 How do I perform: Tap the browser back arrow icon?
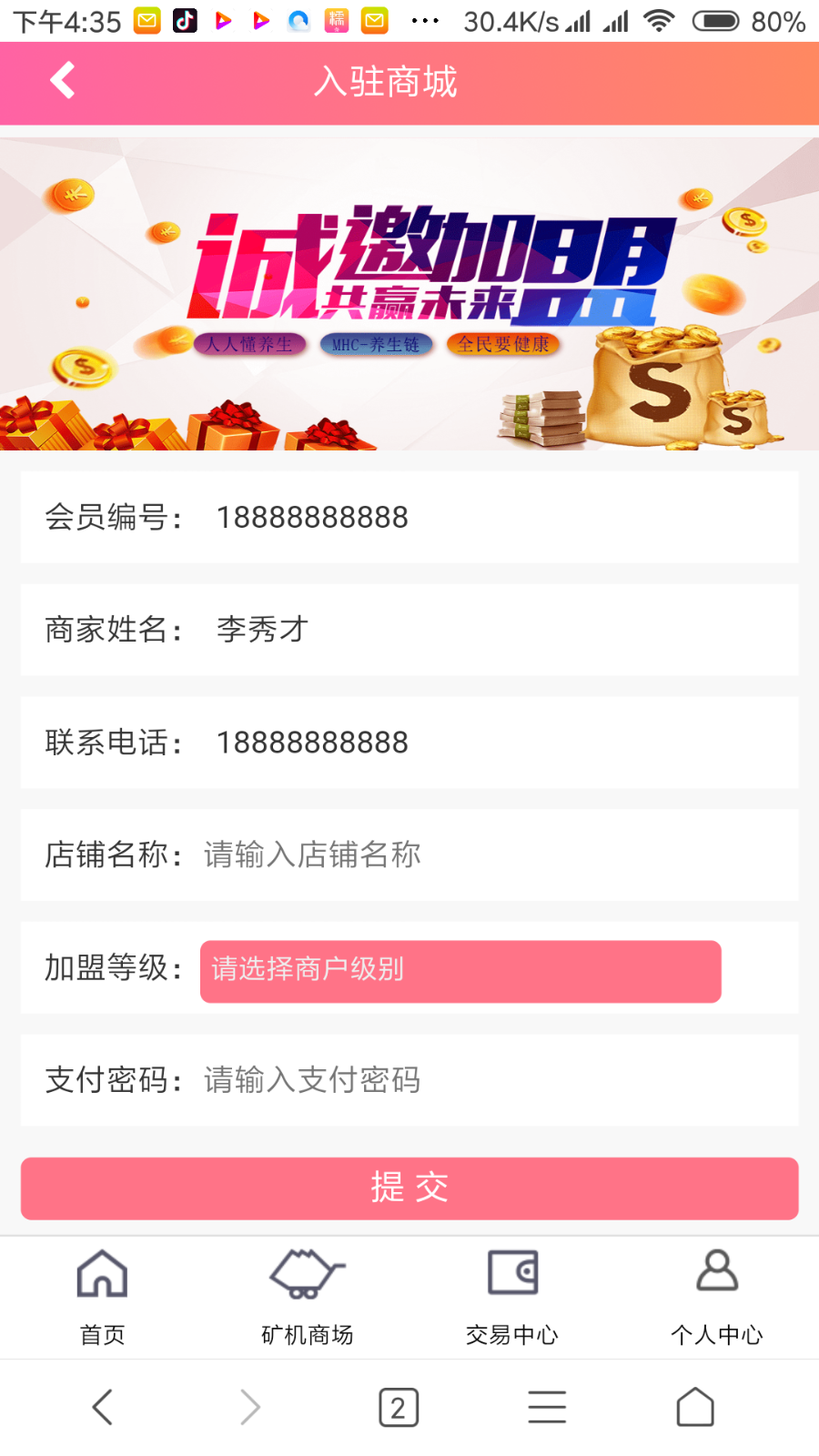point(102,1406)
